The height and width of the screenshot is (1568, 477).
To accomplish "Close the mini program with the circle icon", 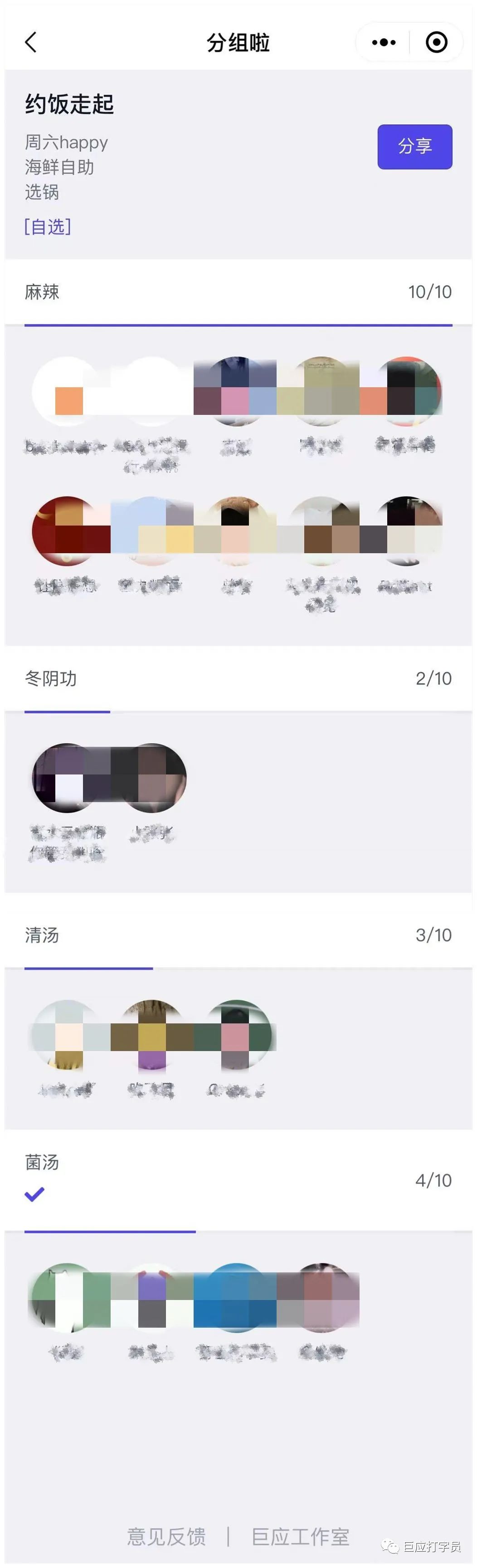I will point(436,42).
